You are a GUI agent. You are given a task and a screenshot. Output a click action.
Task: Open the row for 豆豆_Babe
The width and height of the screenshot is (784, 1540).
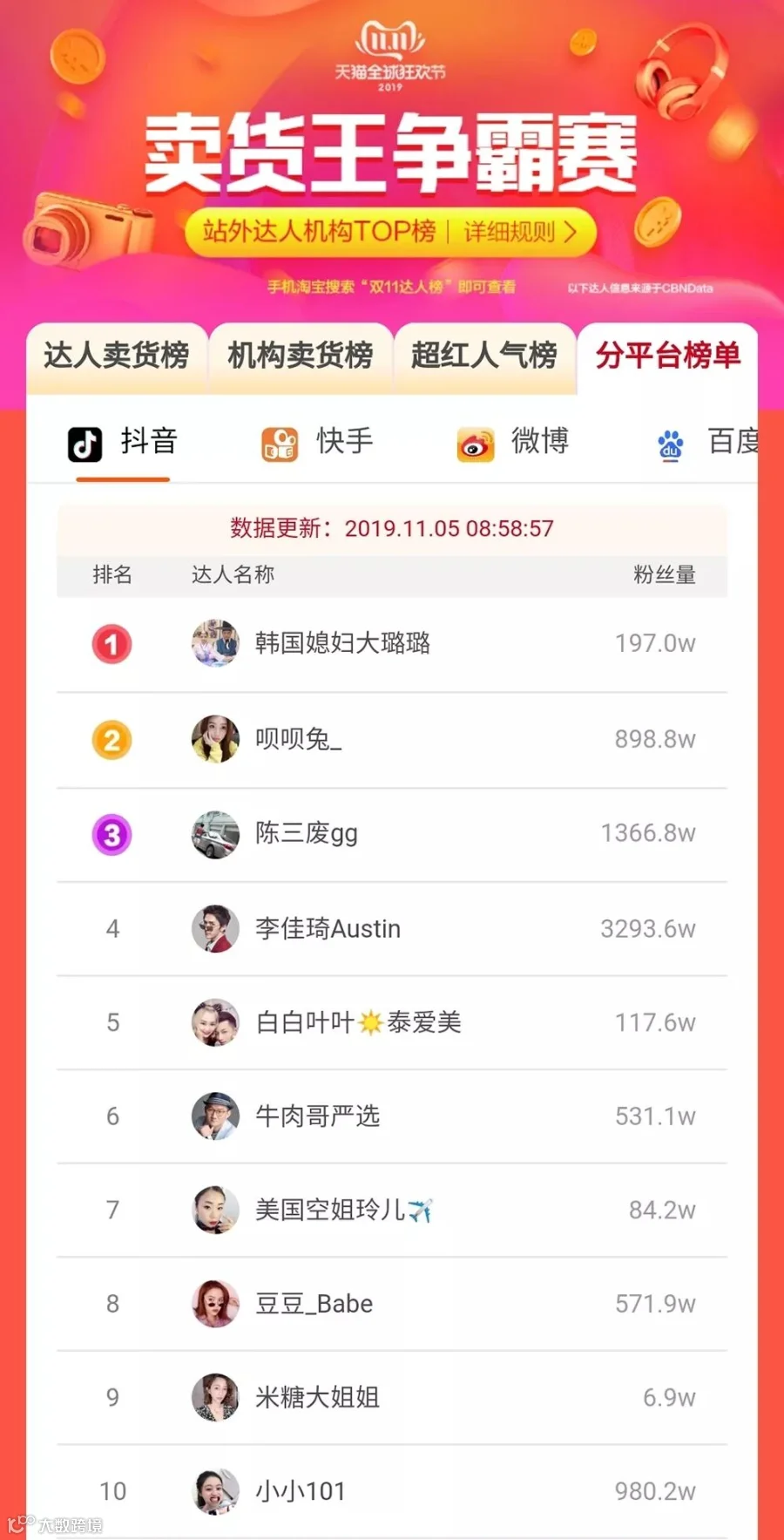click(x=392, y=1304)
